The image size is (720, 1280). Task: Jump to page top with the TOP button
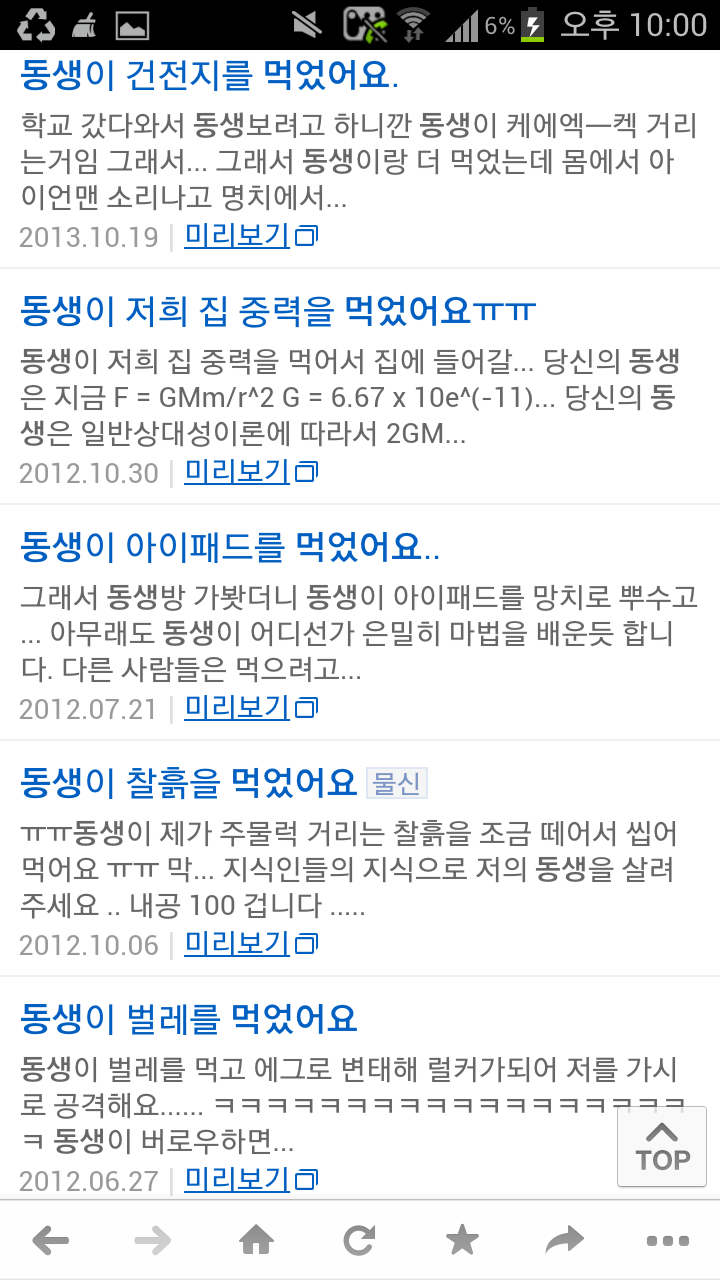(x=662, y=1146)
